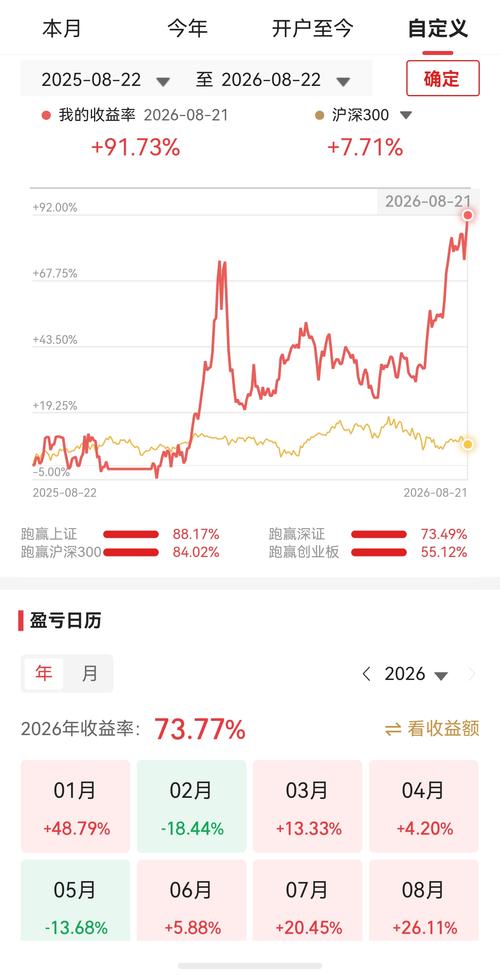Open the 04月 +4.20% card
This screenshot has height=977, width=500.
point(424,806)
